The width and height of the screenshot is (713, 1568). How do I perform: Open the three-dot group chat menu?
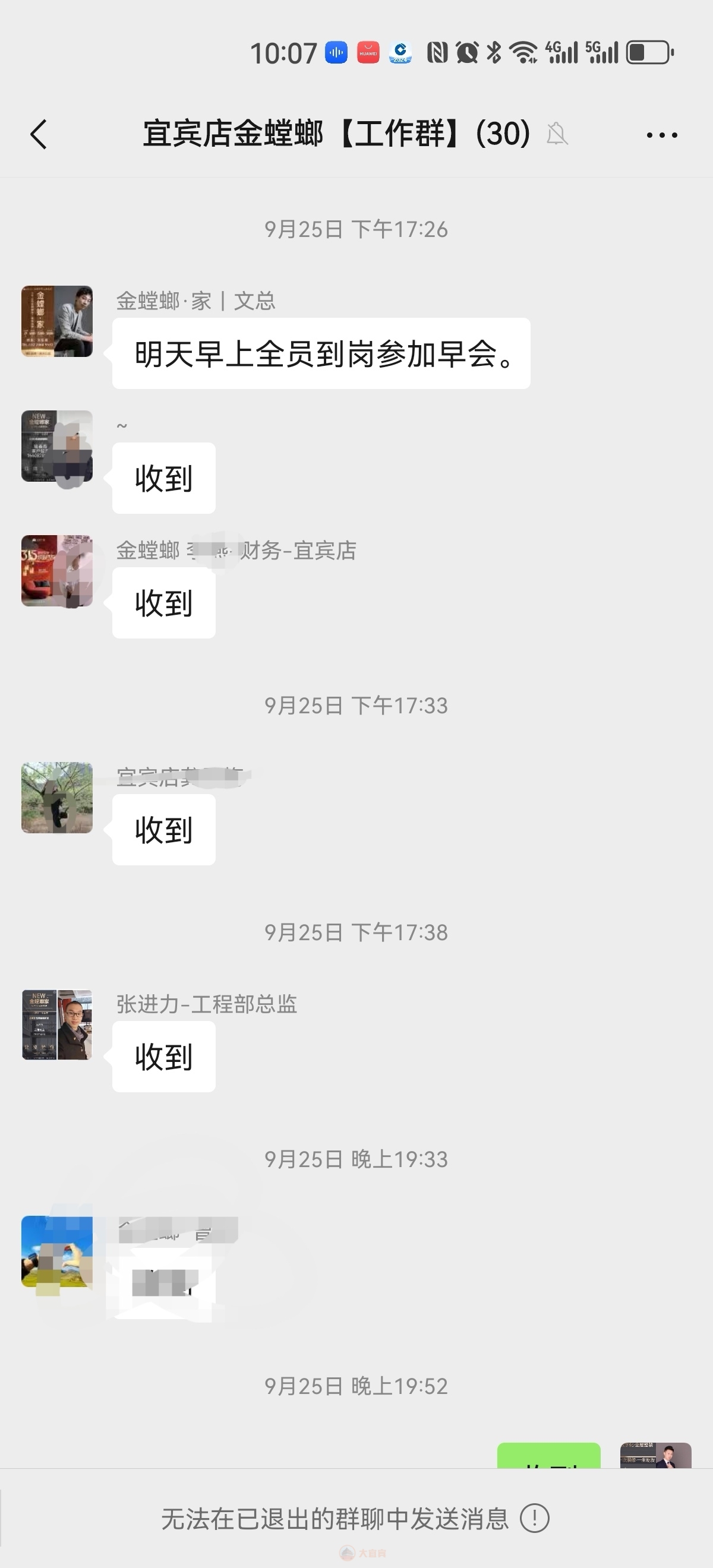tap(662, 134)
